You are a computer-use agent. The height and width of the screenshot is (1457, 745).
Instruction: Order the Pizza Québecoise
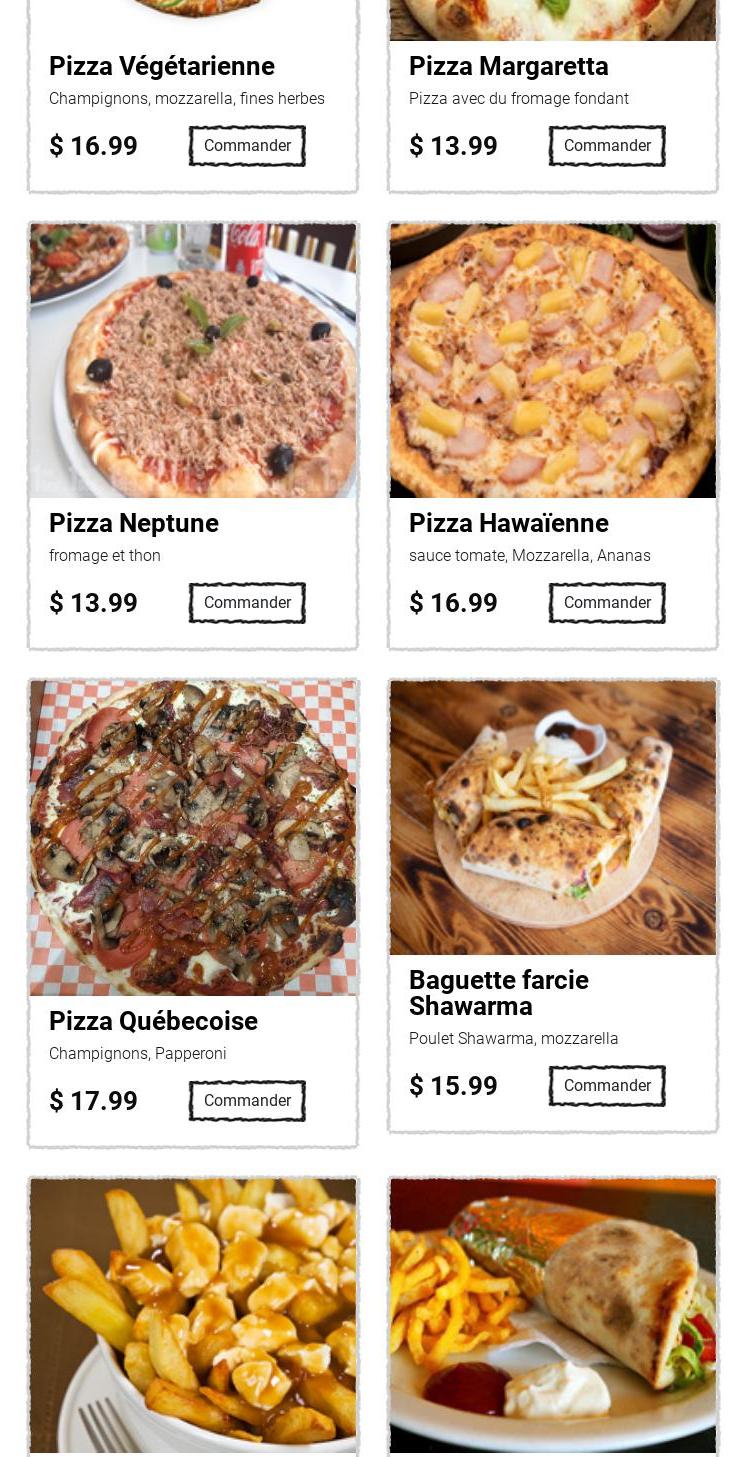tap(247, 1101)
